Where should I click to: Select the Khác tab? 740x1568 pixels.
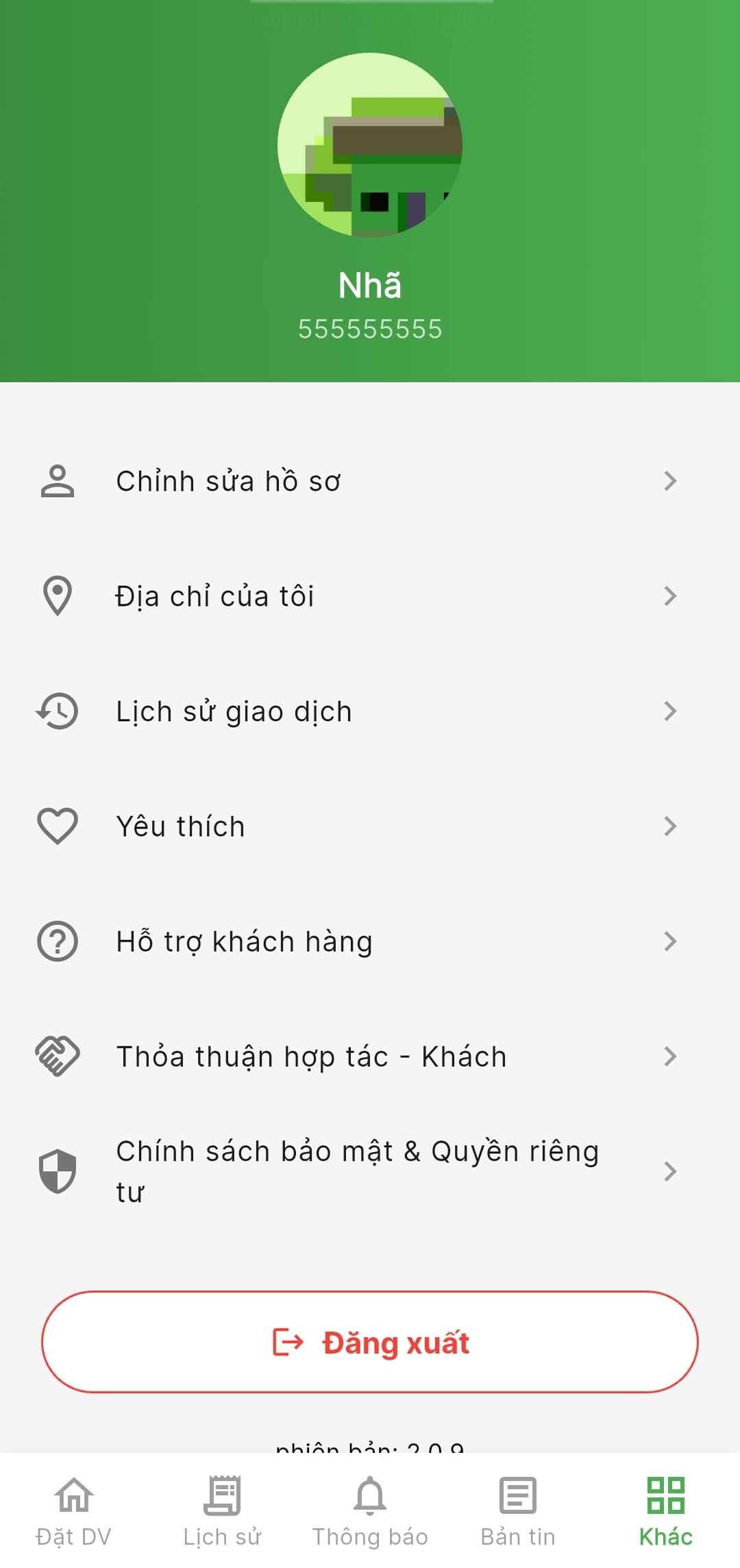[666, 1512]
